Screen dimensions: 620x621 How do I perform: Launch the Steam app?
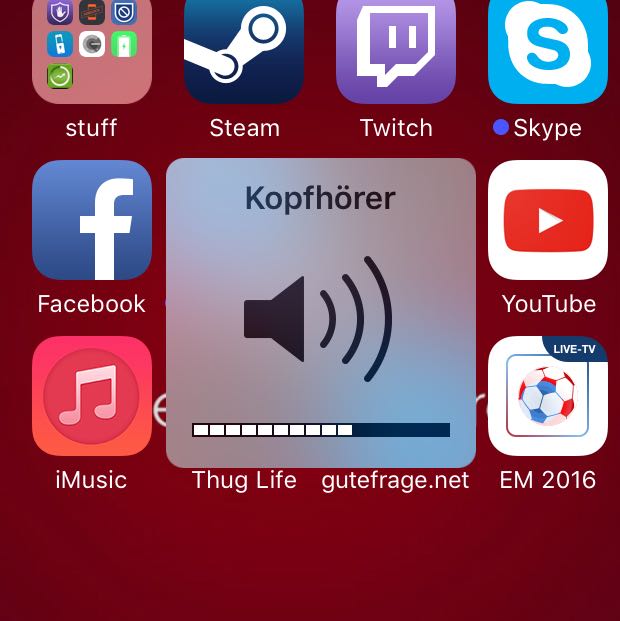pyautogui.click(x=244, y=50)
